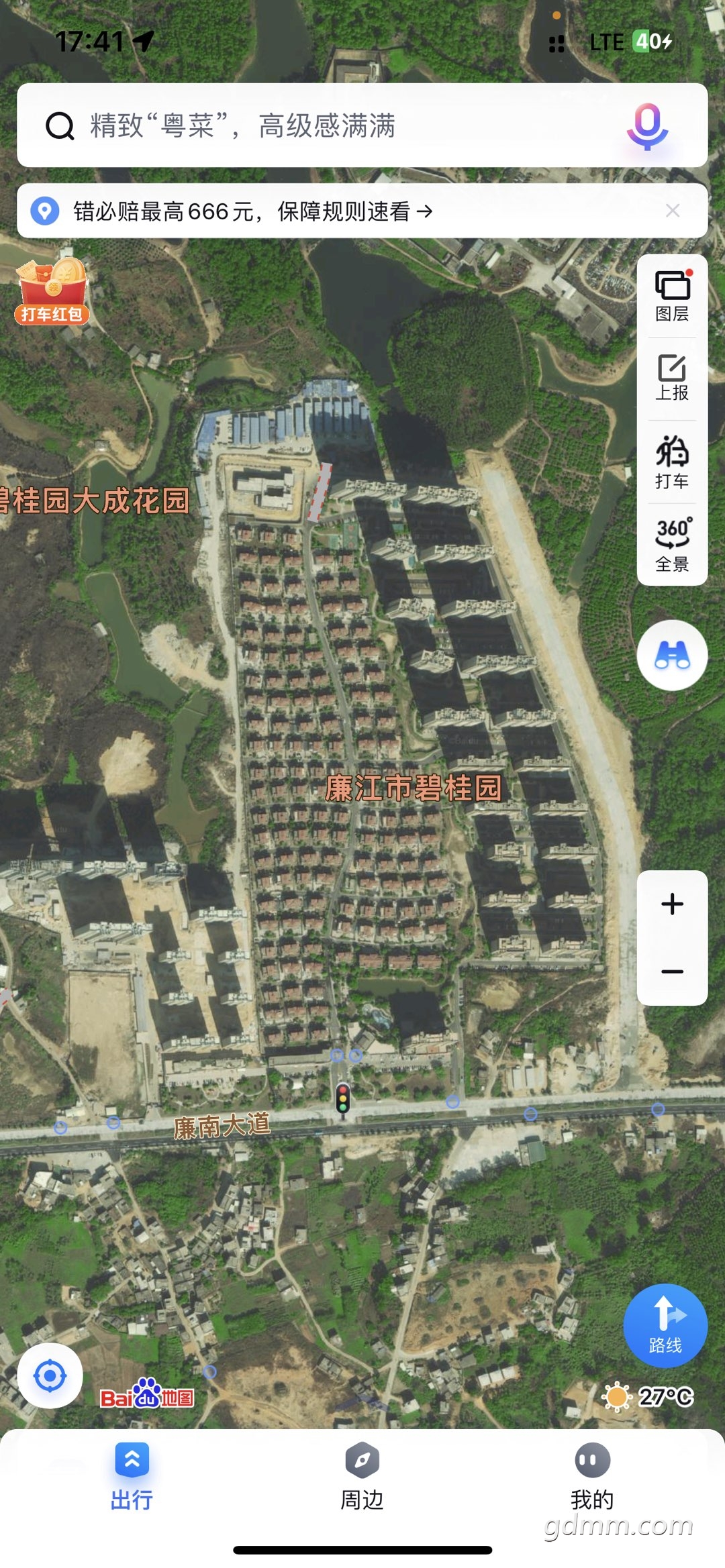
Task: Open the 图层 map layers panel
Action: [x=672, y=295]
